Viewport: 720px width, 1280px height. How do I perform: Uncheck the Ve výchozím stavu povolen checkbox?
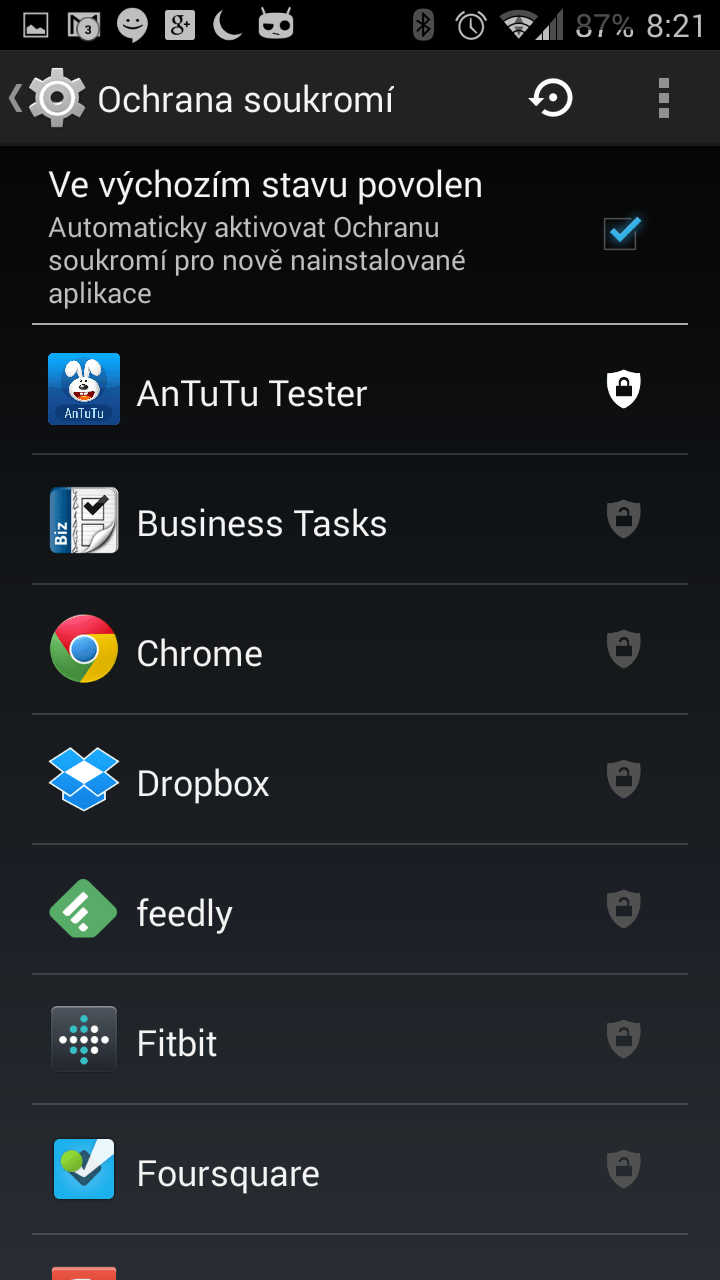621,234
